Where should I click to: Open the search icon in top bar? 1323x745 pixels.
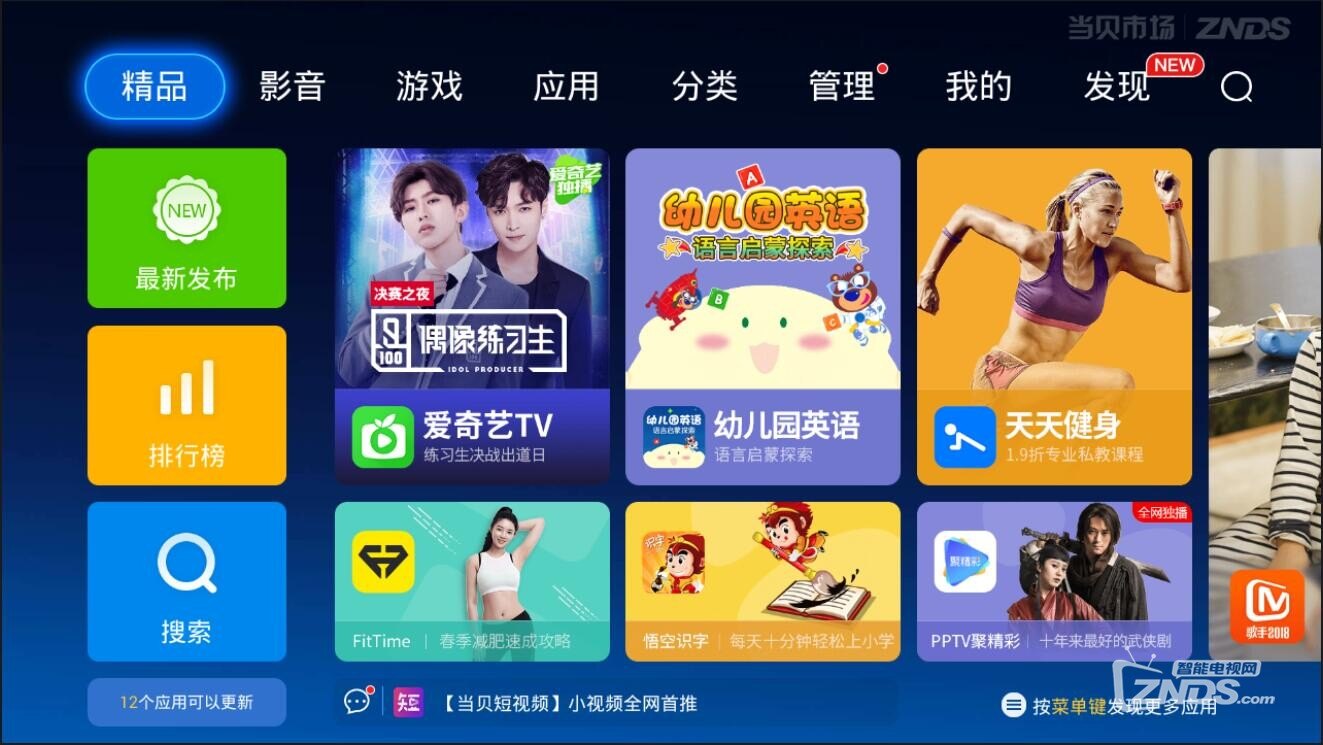pos(1236,88)
